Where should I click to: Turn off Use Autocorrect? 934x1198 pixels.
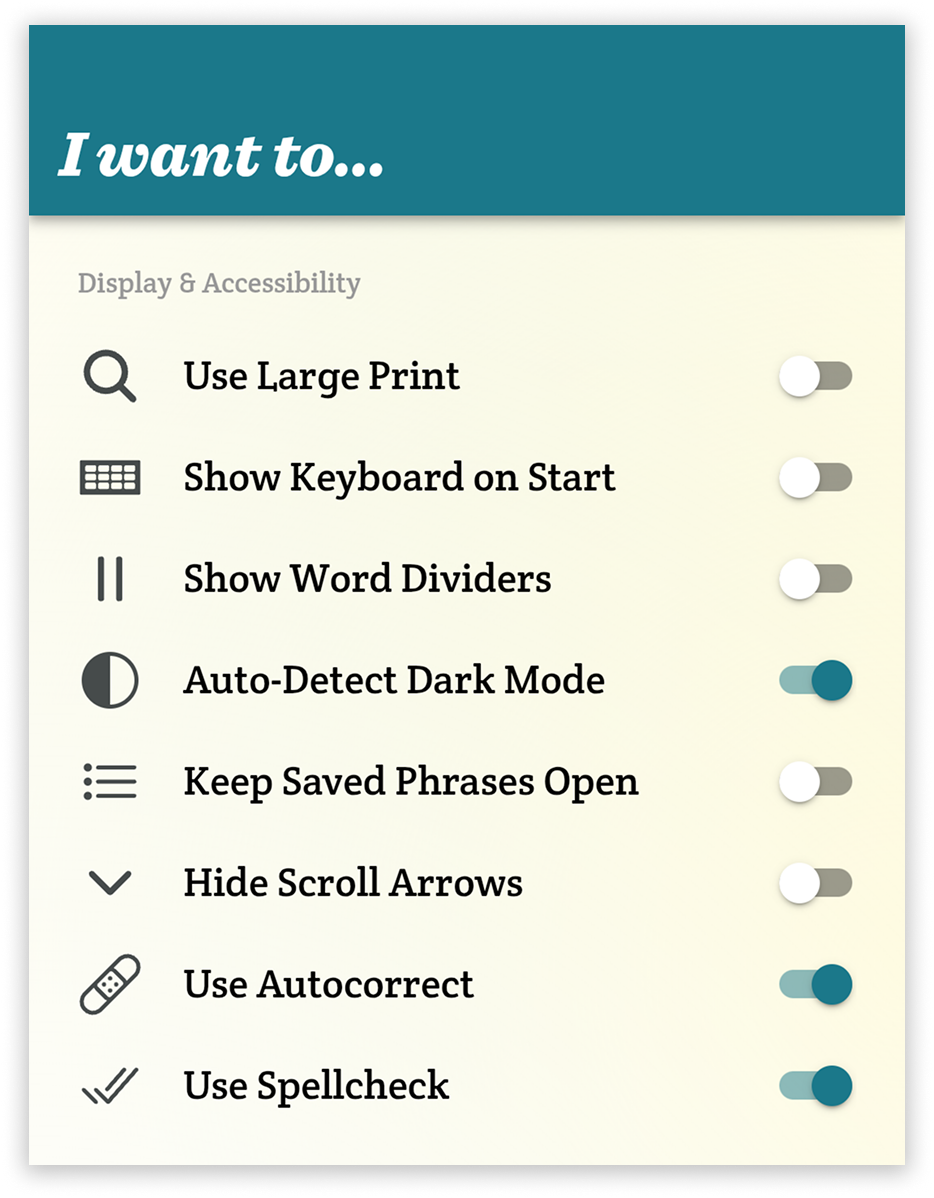pyautogui.click(x=814, y=983)
